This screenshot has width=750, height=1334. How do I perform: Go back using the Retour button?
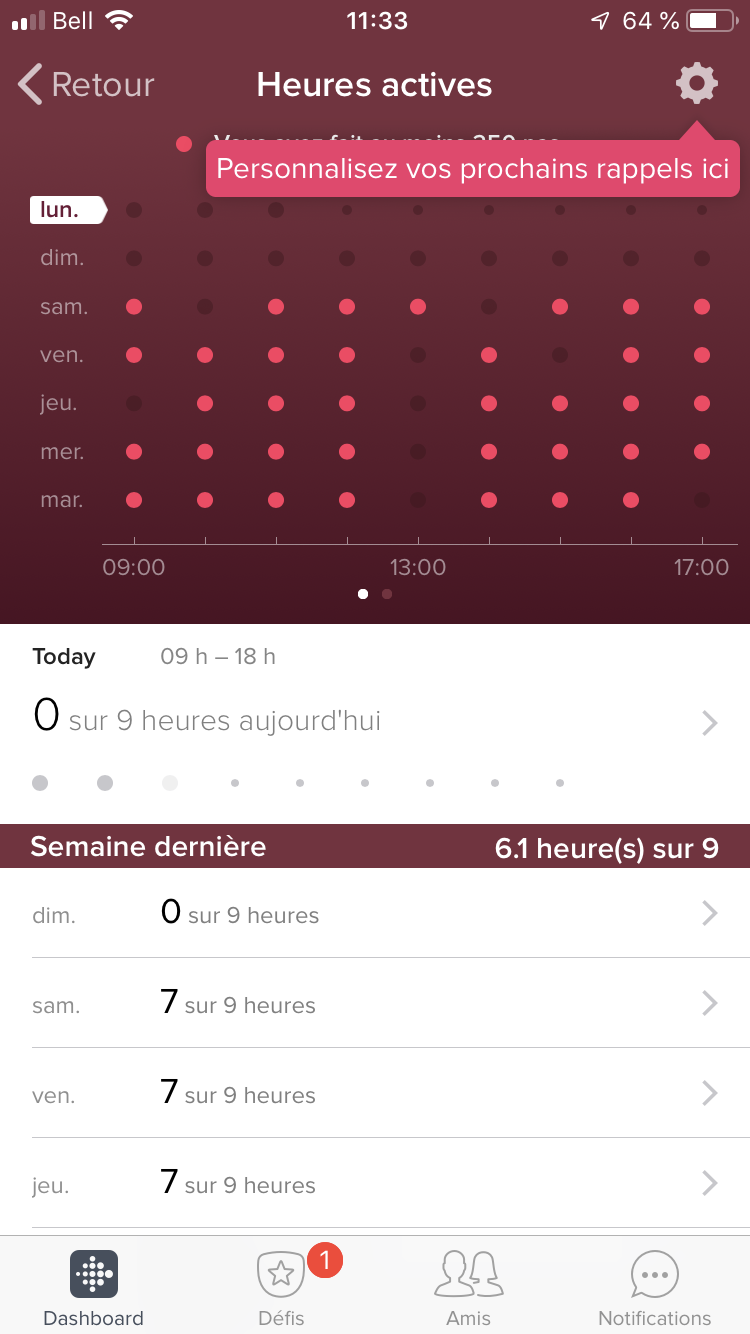click(x=87, y=85)
